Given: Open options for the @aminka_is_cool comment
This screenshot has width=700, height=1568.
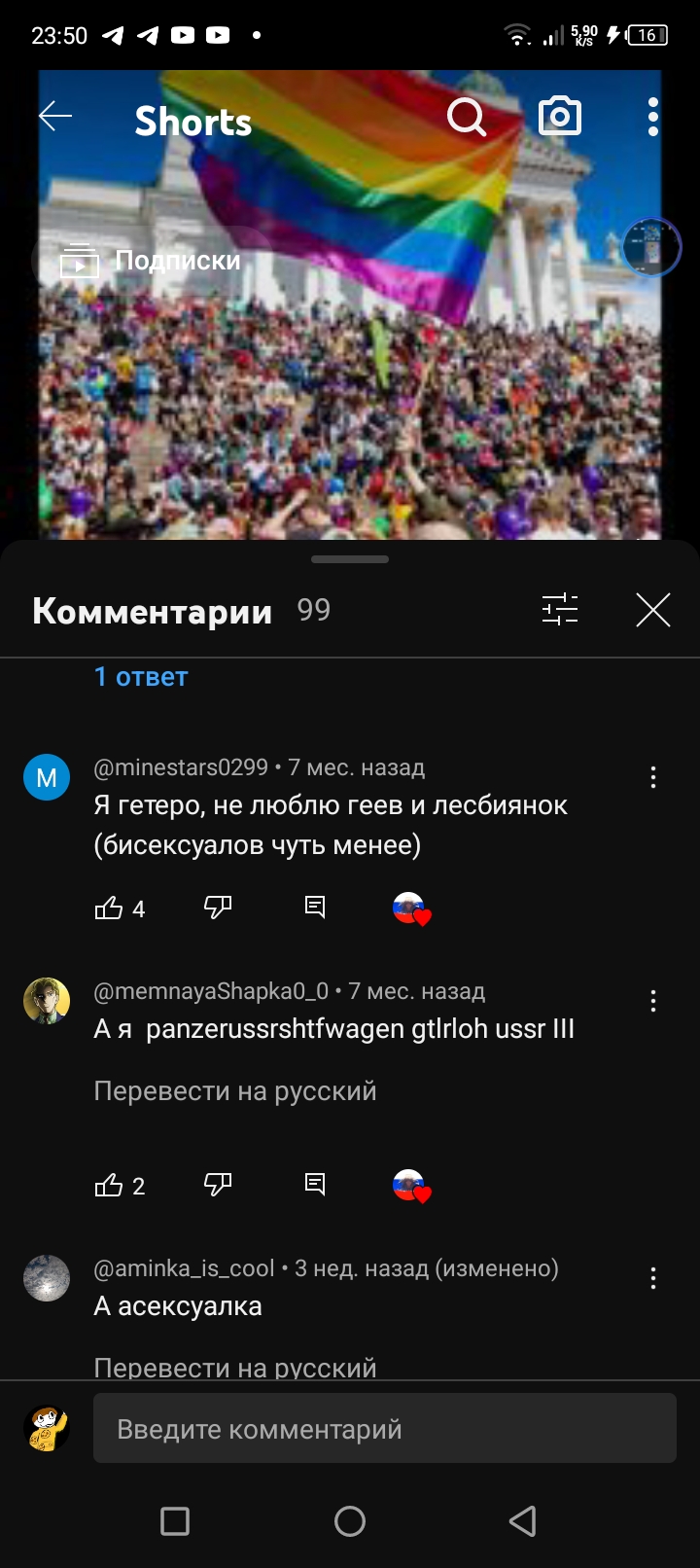Looking at the screenshot, I should pyautogui.click(x=653, y=1278).
